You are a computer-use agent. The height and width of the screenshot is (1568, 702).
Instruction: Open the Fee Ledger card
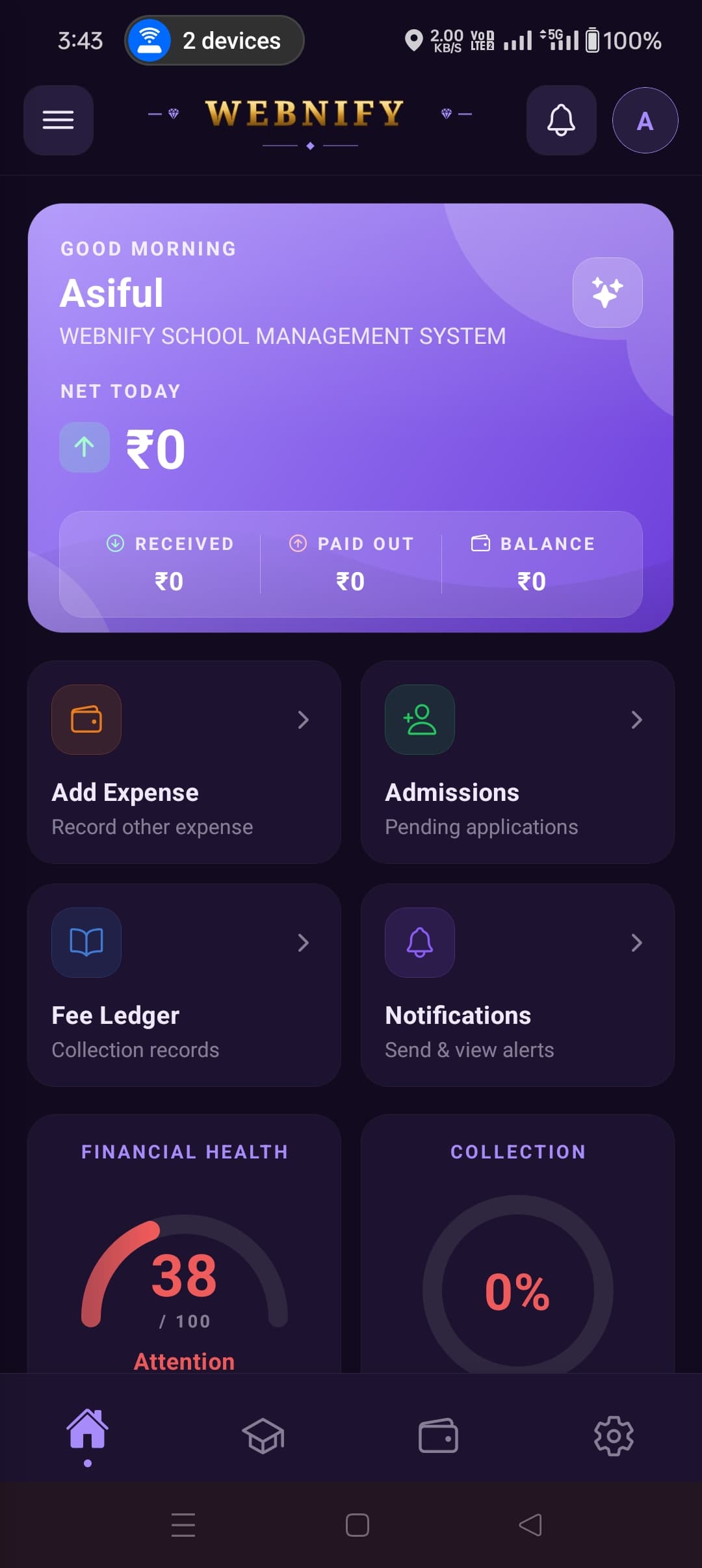pyautogui.click(x=184, y=985)
